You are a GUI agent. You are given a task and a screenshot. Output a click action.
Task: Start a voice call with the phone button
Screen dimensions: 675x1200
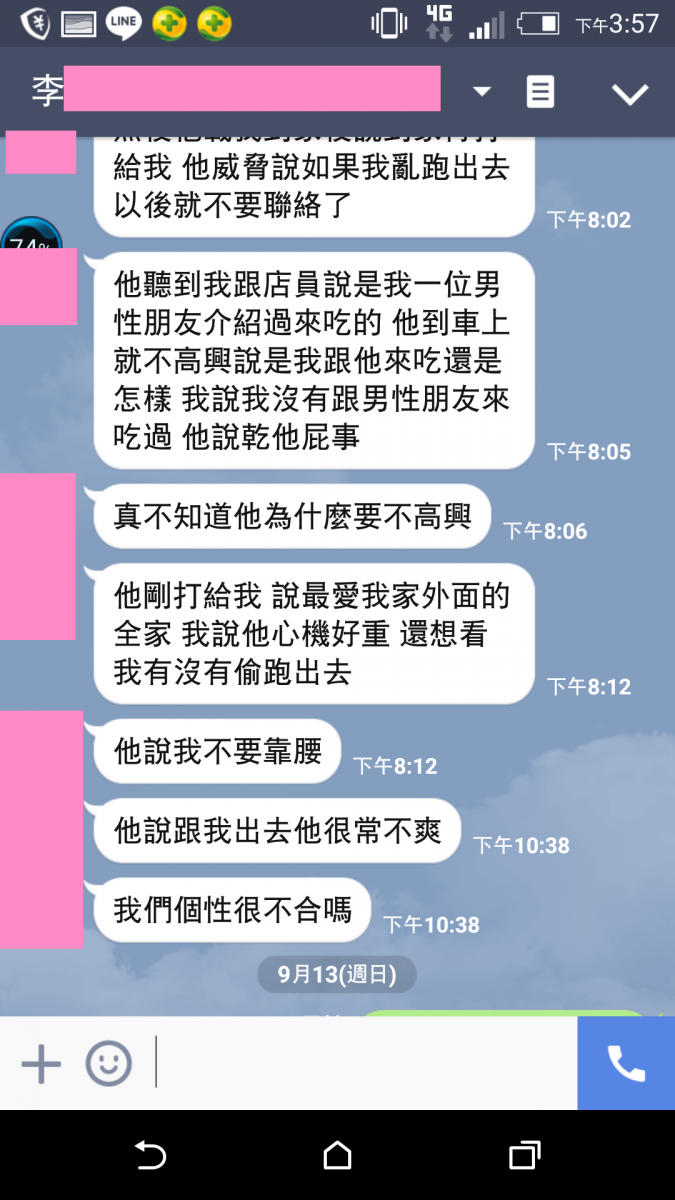(x=626, y=1064)
